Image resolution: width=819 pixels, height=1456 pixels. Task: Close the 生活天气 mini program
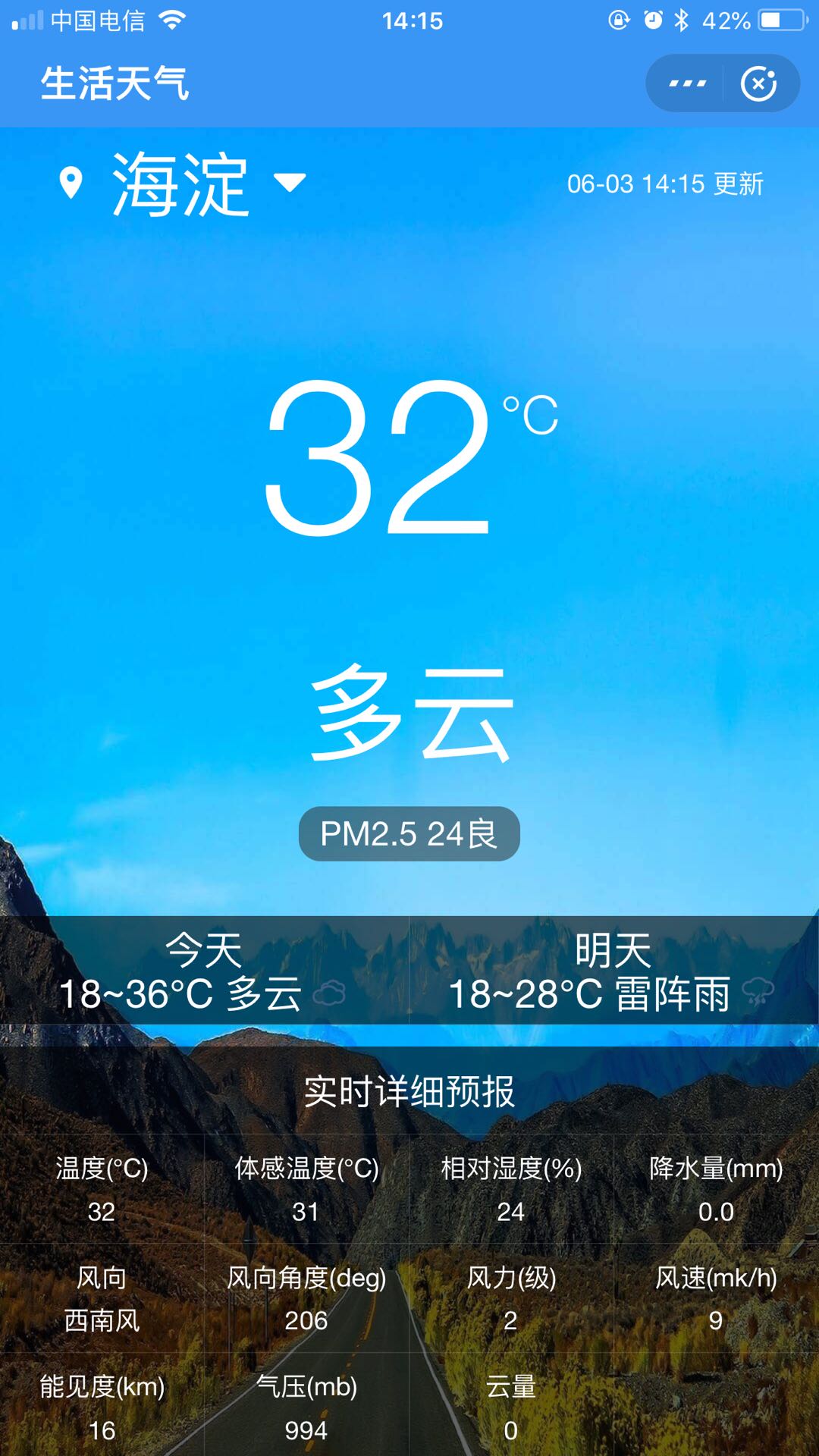pyautogui.click(x=759, y=83)
